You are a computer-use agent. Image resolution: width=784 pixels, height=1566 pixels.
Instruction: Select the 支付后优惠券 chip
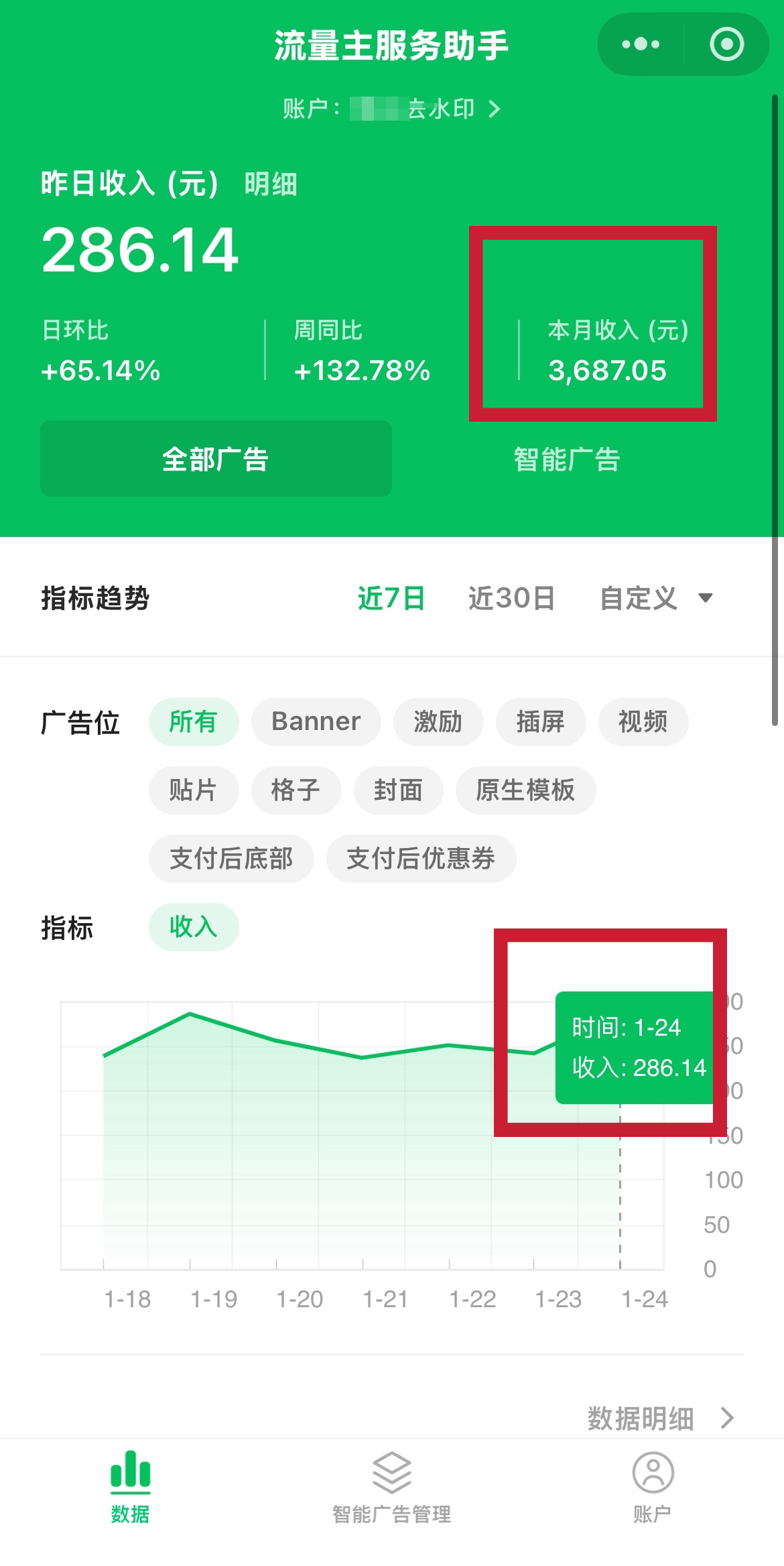(421, 859)
